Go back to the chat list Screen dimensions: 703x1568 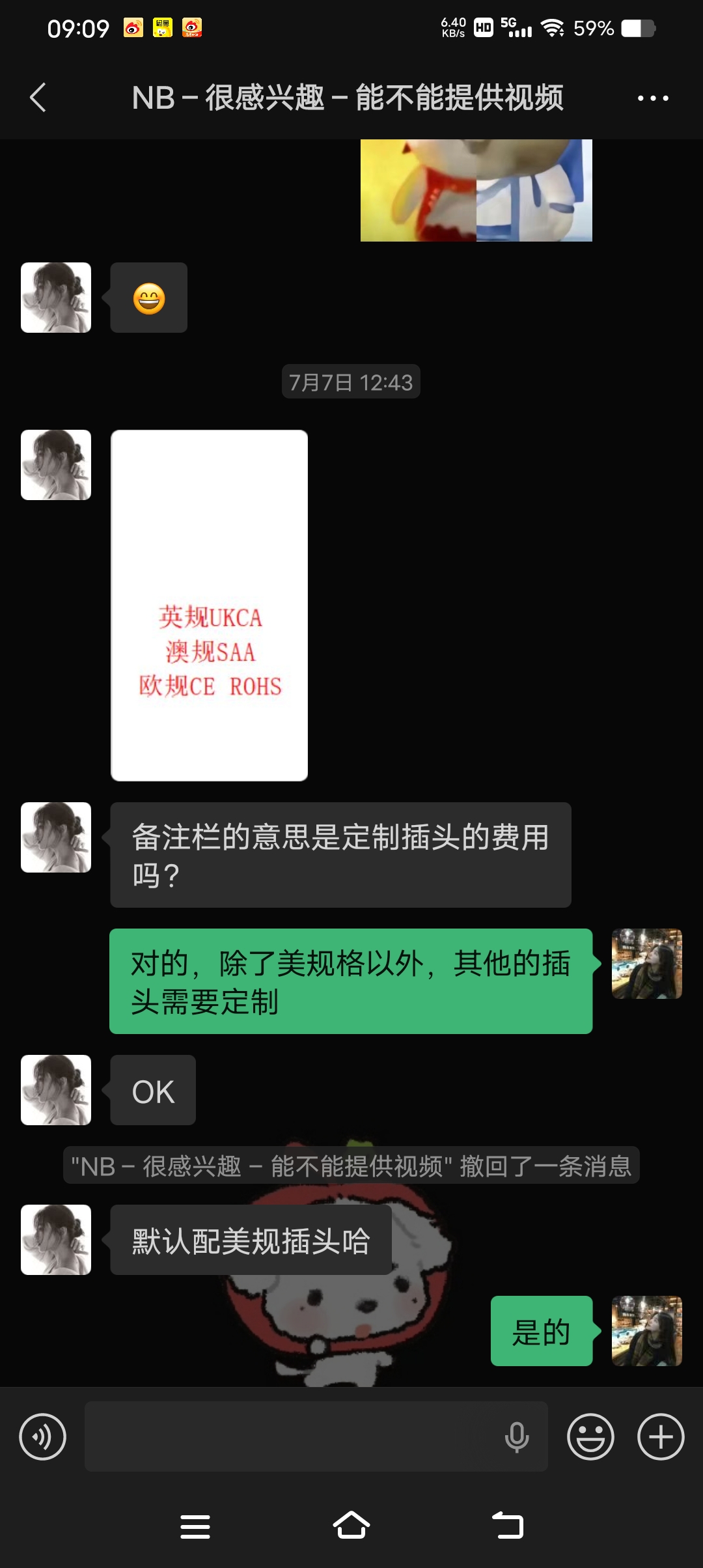point(38,98)
